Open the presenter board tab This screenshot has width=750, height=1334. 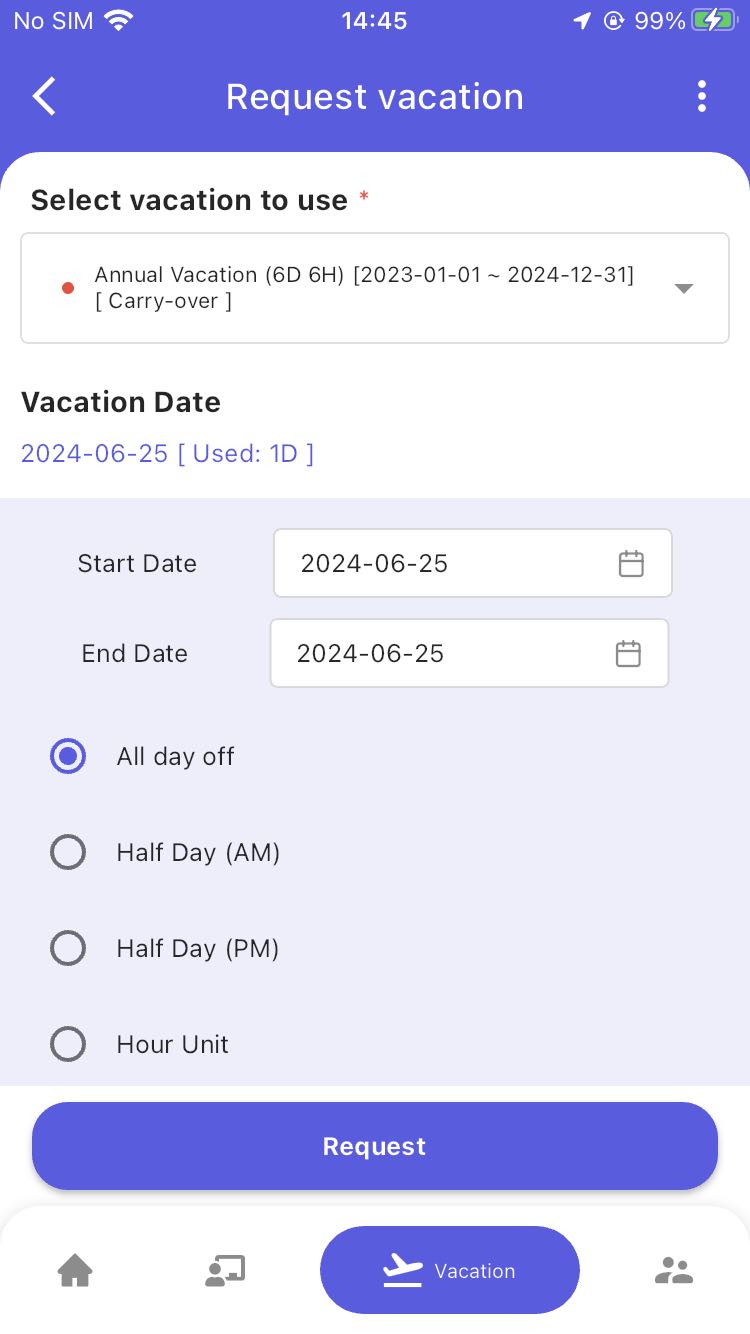tap(225, 1271)
